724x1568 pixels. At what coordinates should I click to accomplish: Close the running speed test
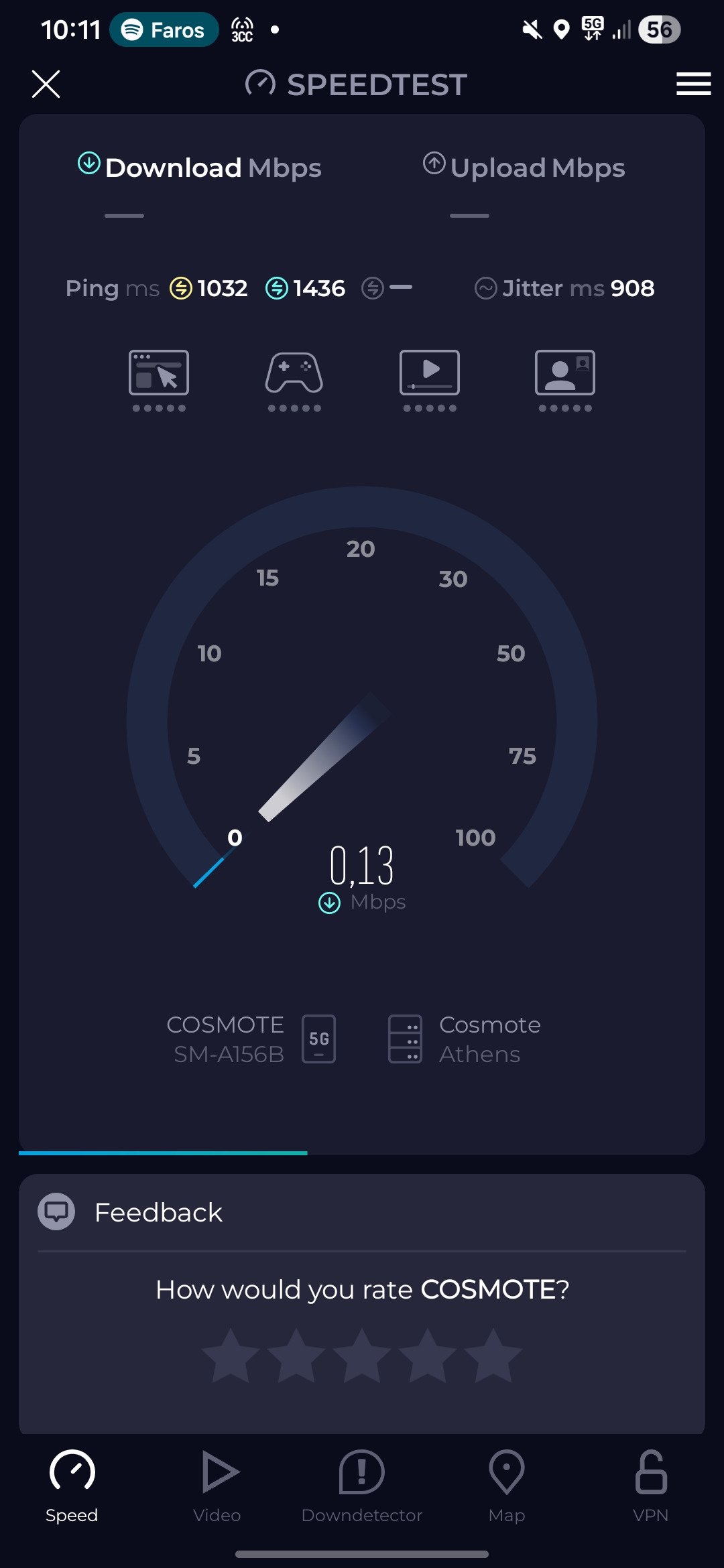pyautogui.click(x=46, y=84)
